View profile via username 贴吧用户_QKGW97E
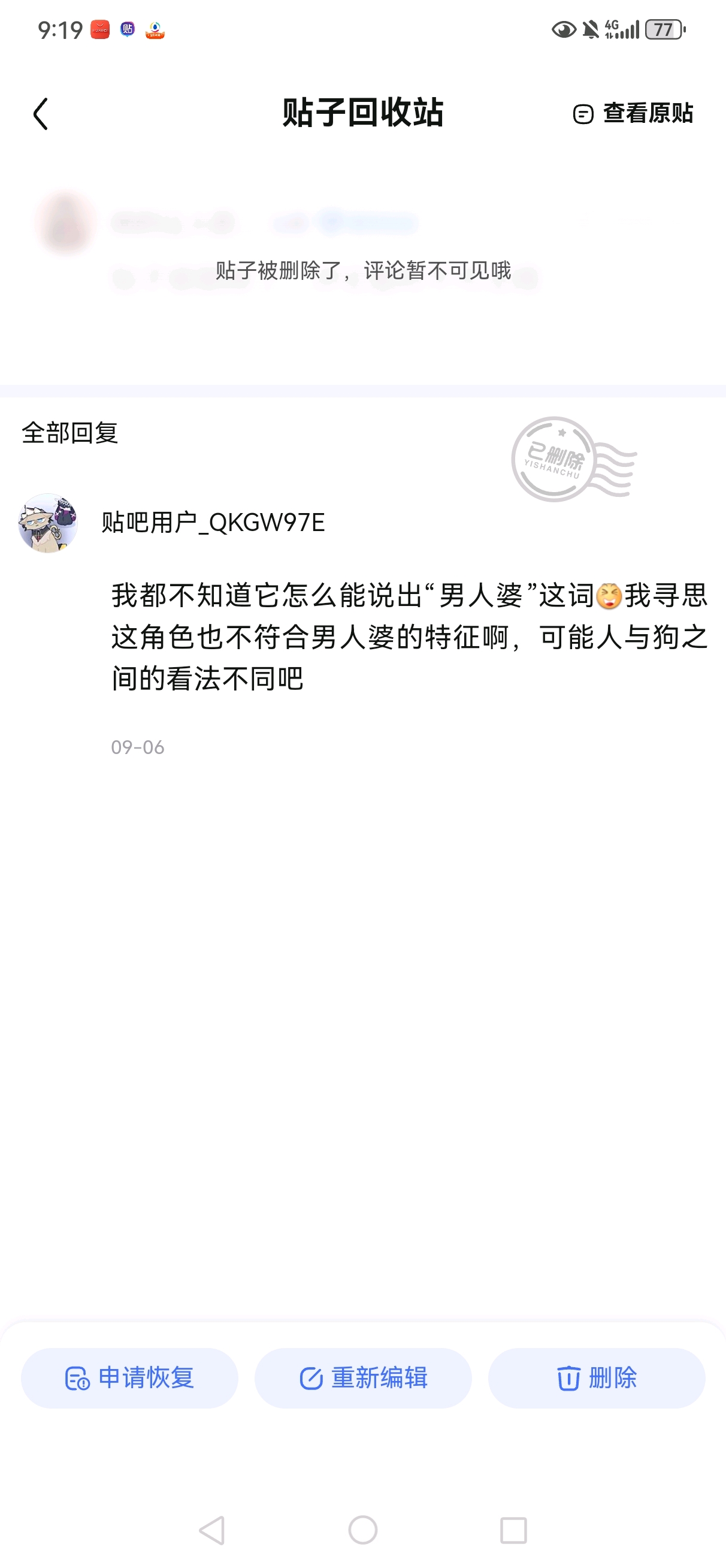The width and height of the screenshot is (726, 1568). point(213,523)
